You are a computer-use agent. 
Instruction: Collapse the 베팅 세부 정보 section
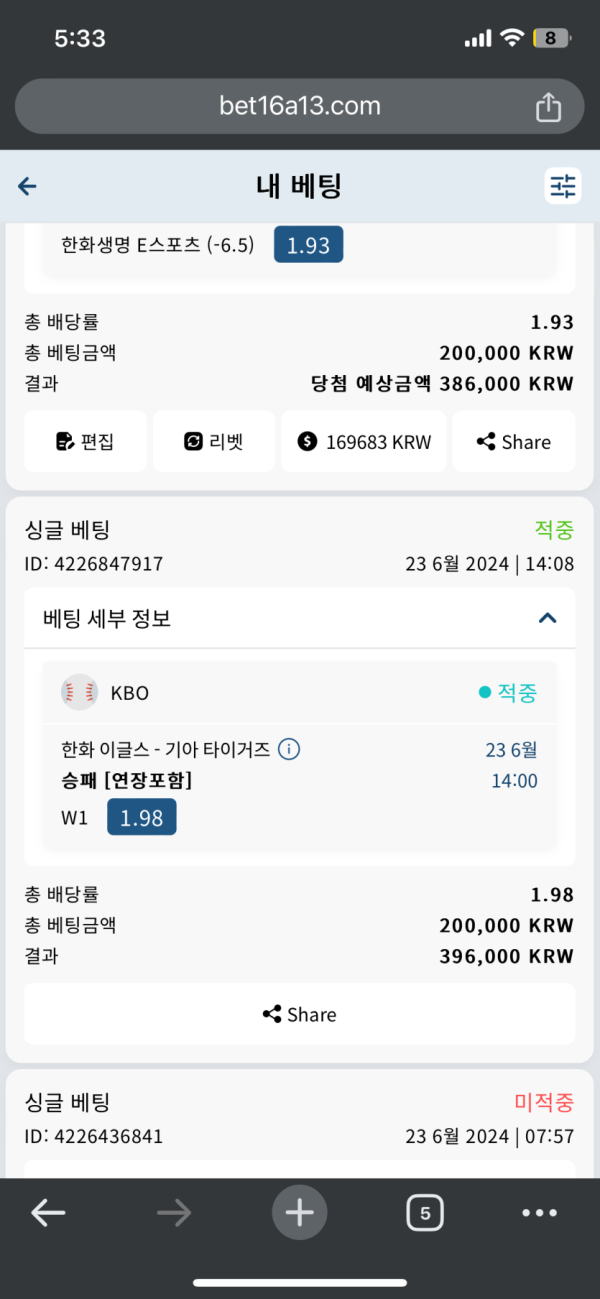(547, 618)
